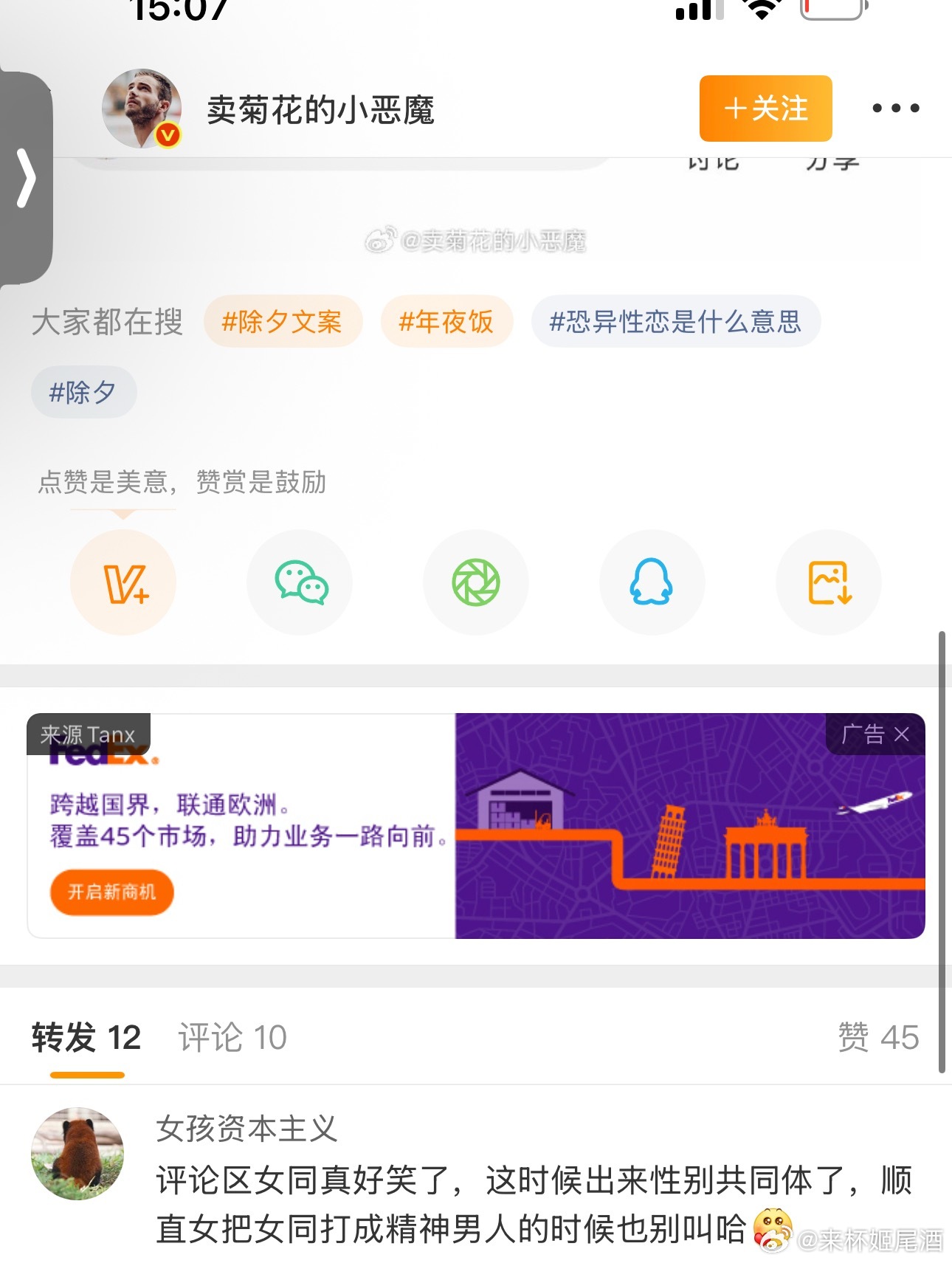
Task: Open the username 女孩资本主义
Action: tap(246, 1129)
